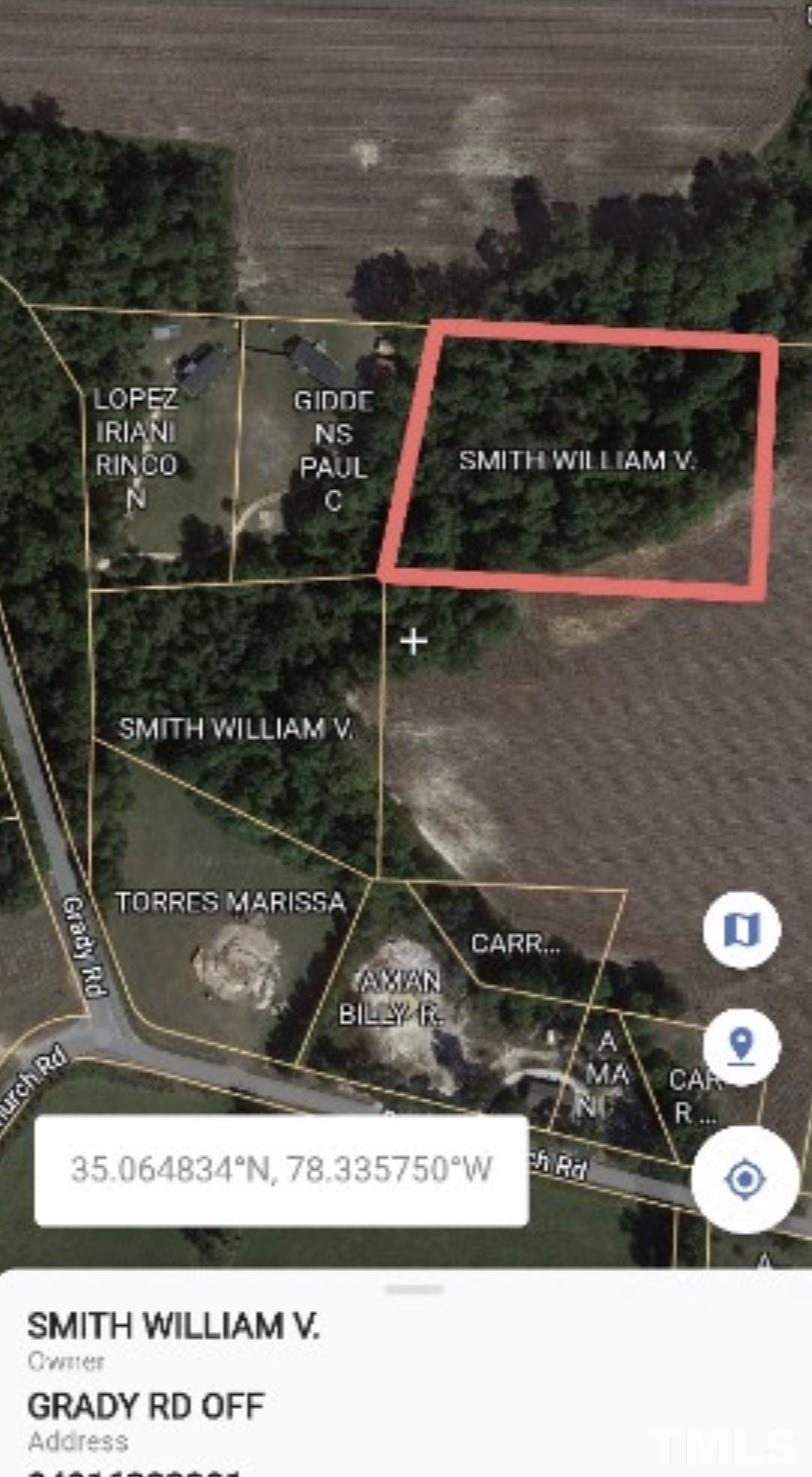Center map on my current location
Viewport: 812px width, 1477px height.
click(744, 1180)
